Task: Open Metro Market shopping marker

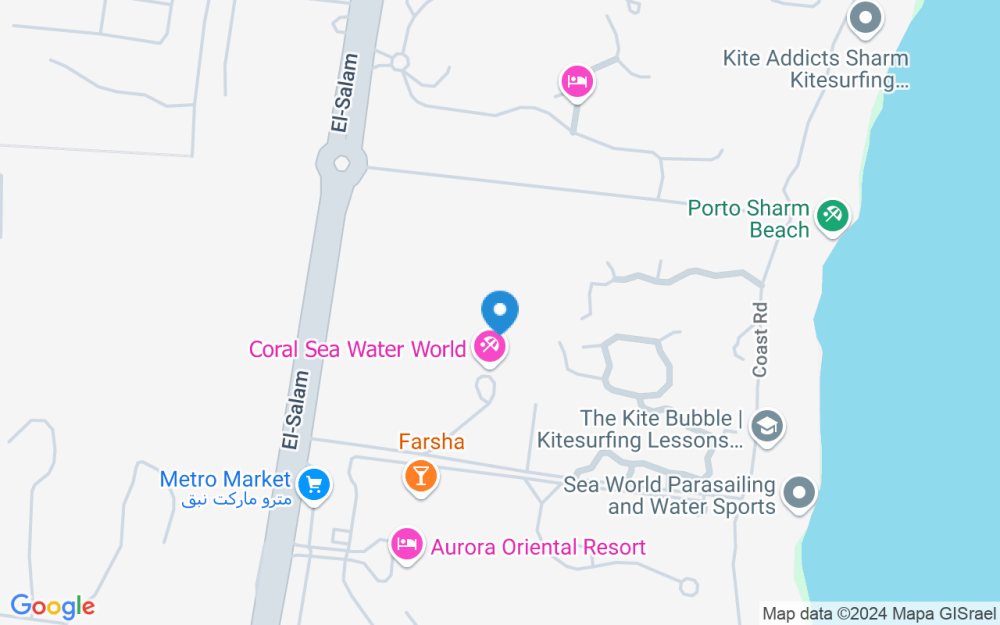Action: pos(314,486)
